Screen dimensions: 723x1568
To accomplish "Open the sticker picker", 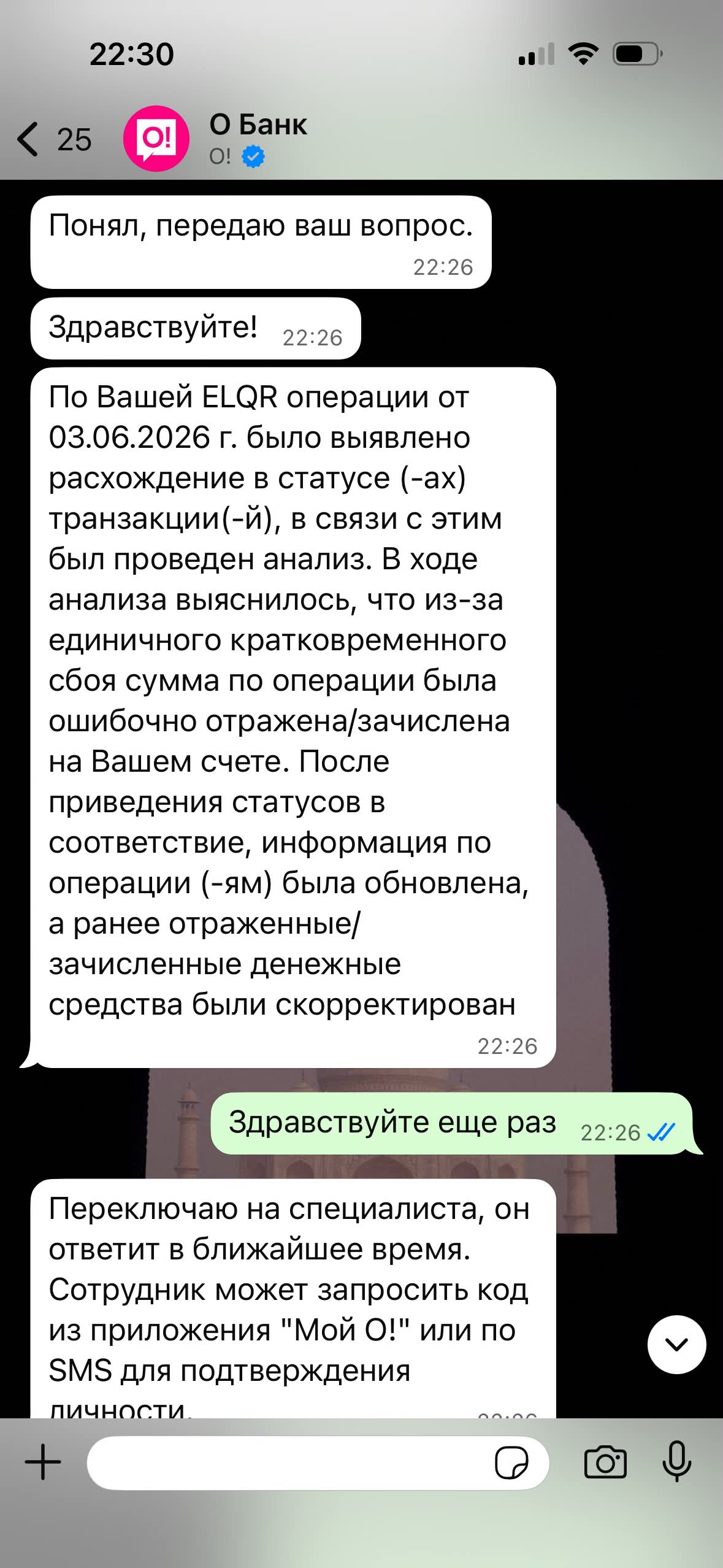I will (x=511, y=1463).
